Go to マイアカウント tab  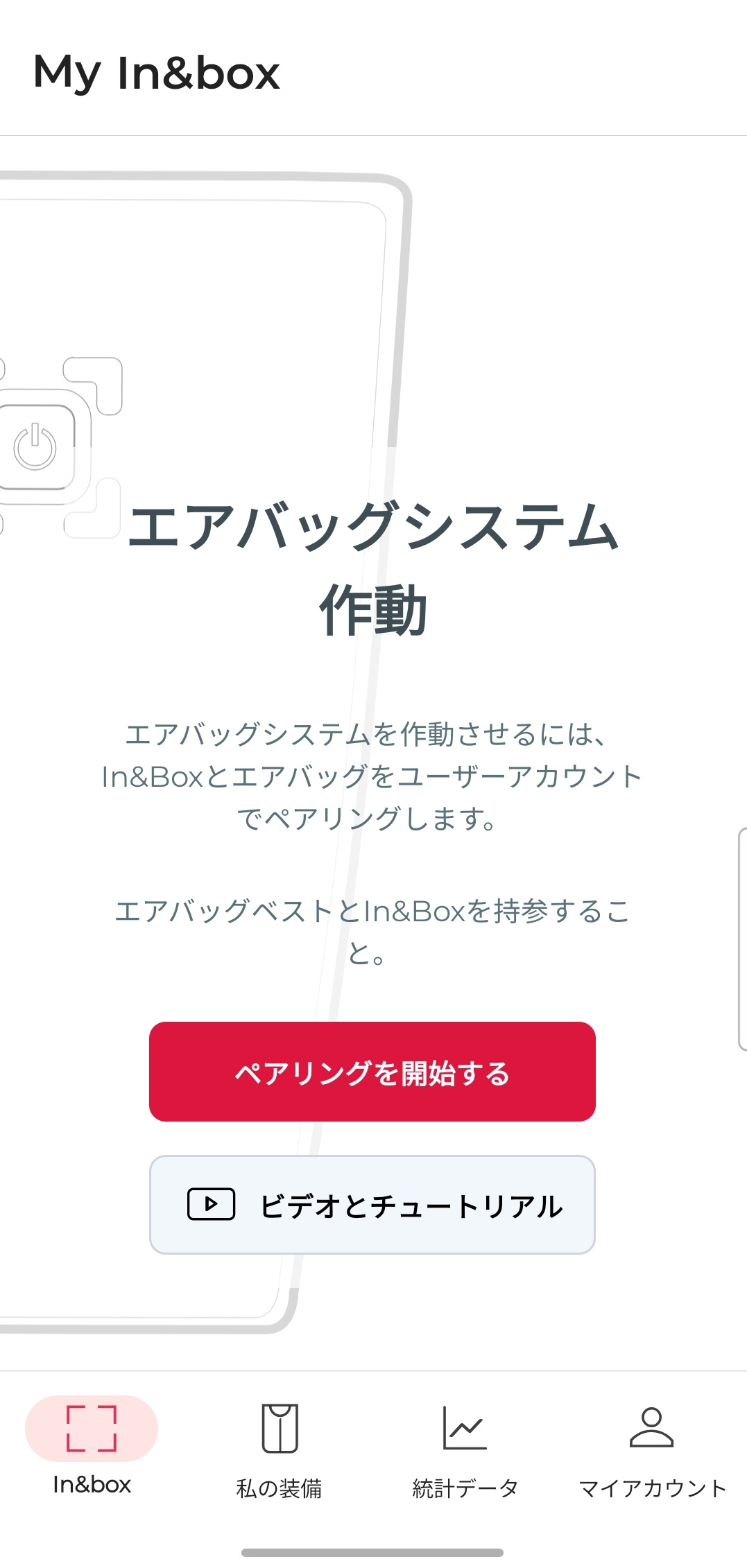651,1449
